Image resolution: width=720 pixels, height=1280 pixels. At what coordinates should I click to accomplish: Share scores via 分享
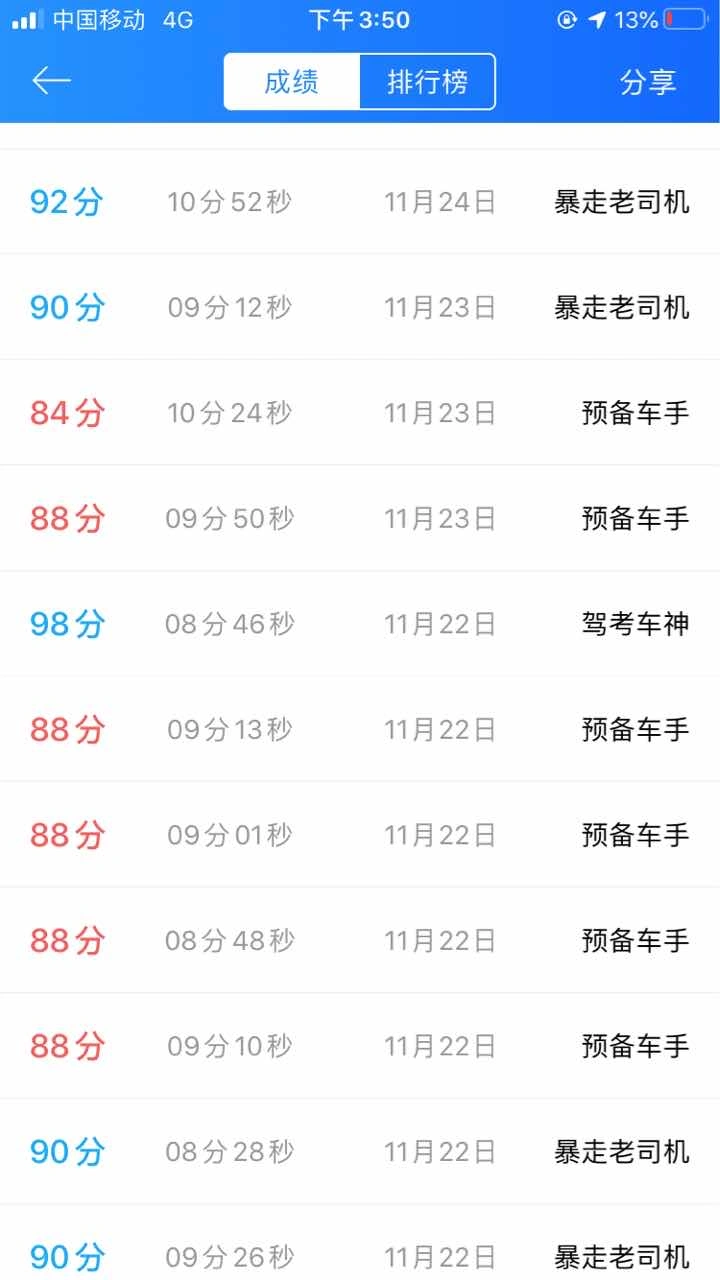pyautogui.click(x=648, y=82)
